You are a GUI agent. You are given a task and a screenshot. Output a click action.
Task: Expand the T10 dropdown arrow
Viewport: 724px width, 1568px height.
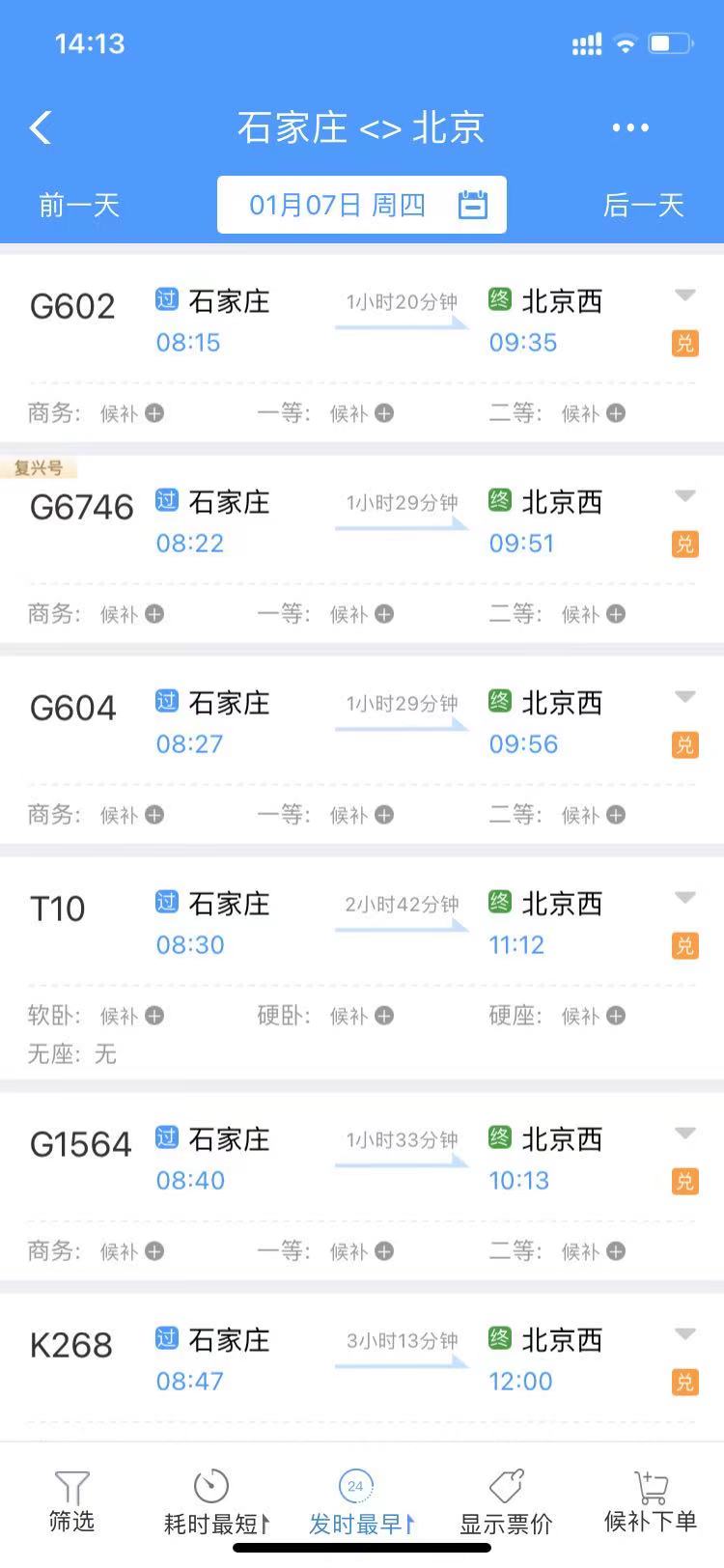point(684,898)
